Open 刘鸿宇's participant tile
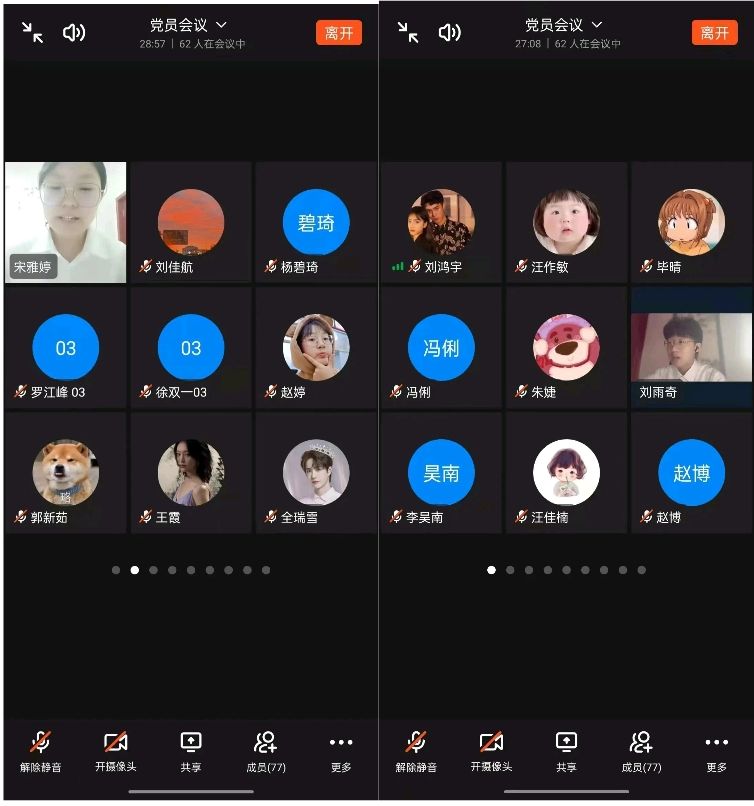Image resolution: width=754 pixels, height=806 pixels. click(x=441, y=223)
